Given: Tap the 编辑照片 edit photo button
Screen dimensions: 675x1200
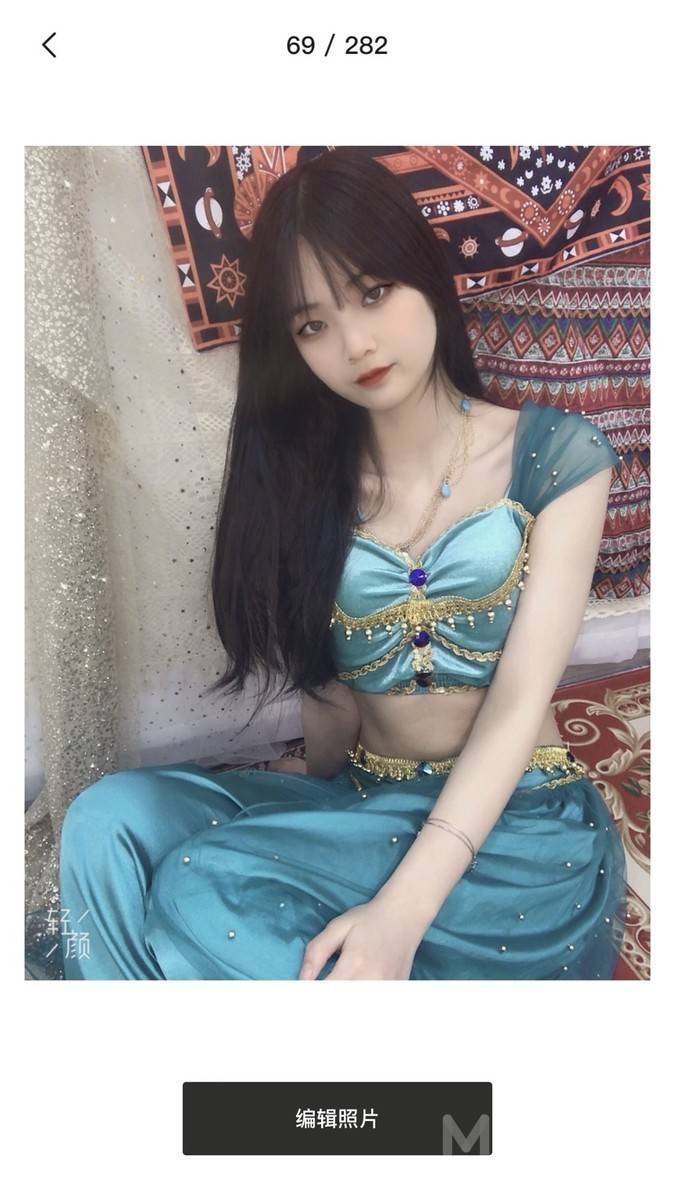Looking at the screenshot, I should tap(337, 1118).
